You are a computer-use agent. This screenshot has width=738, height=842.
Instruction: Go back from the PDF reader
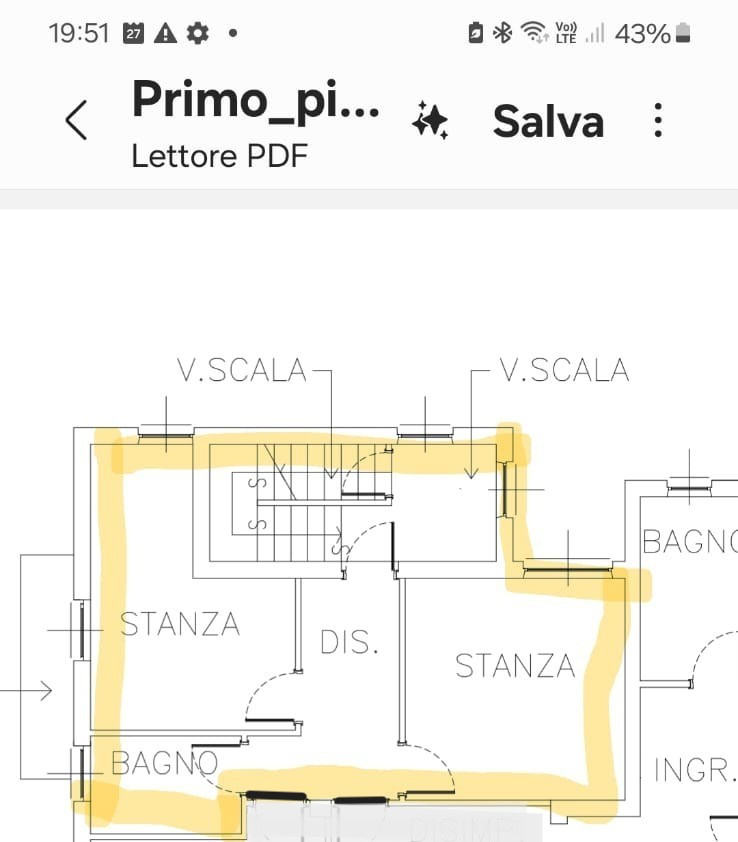[x=76, y=121]
